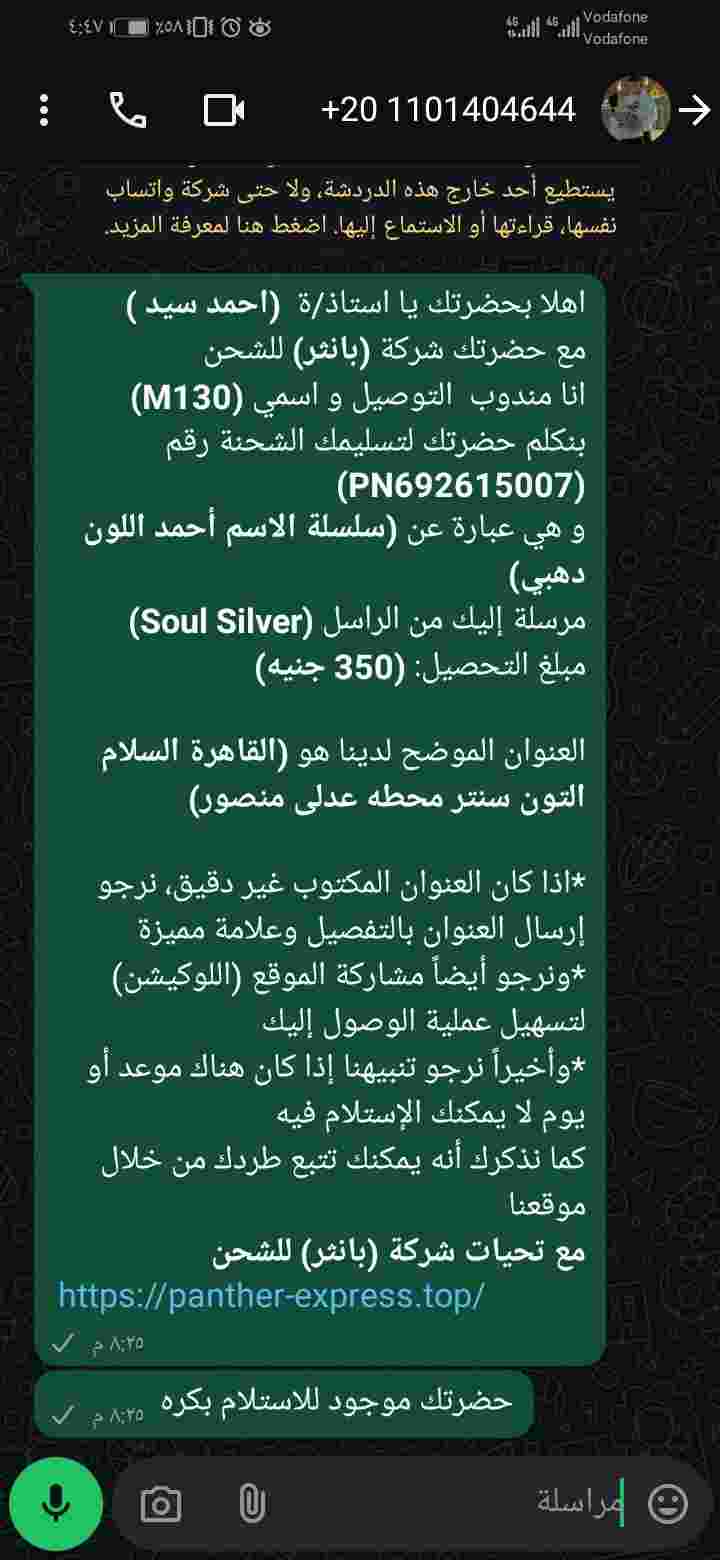Start a video call

click(x=224, y=110)
